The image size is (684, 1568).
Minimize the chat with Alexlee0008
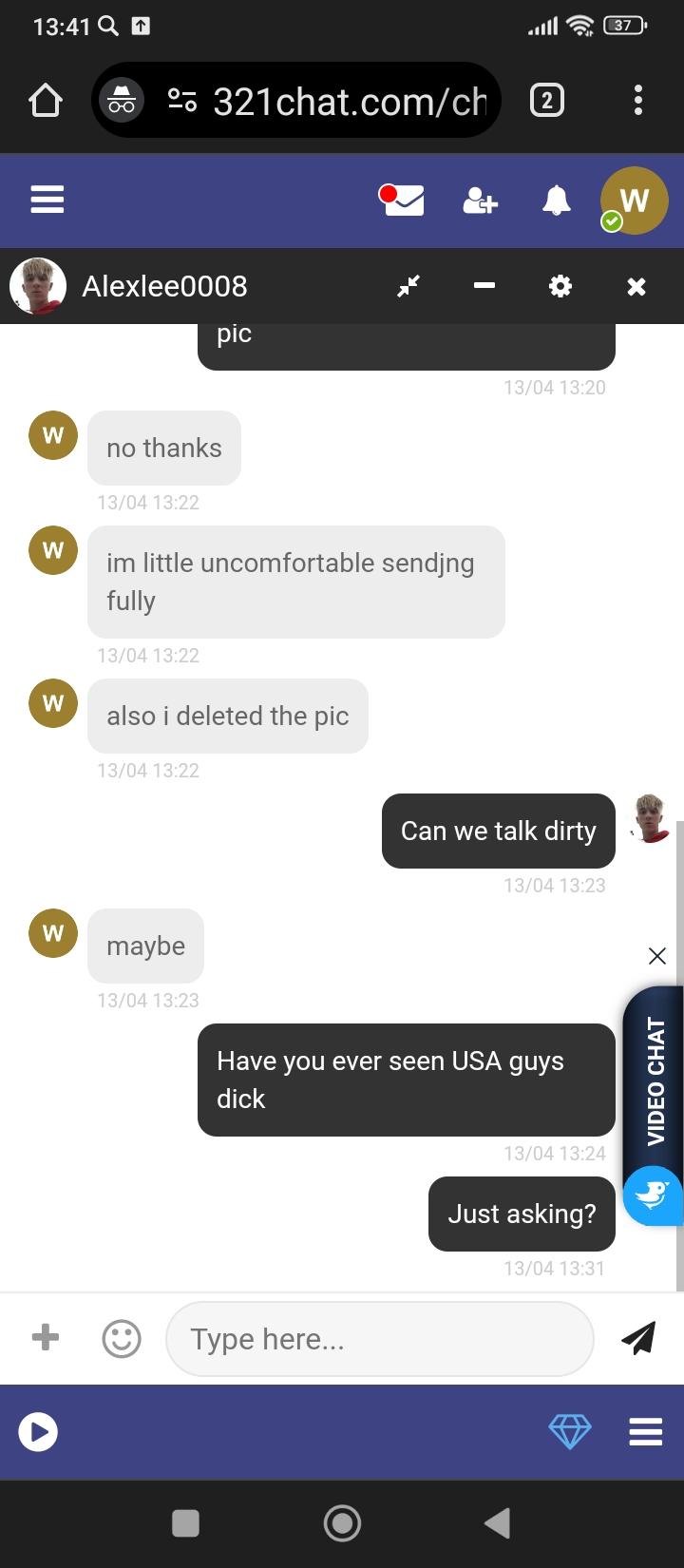[484, 286]
